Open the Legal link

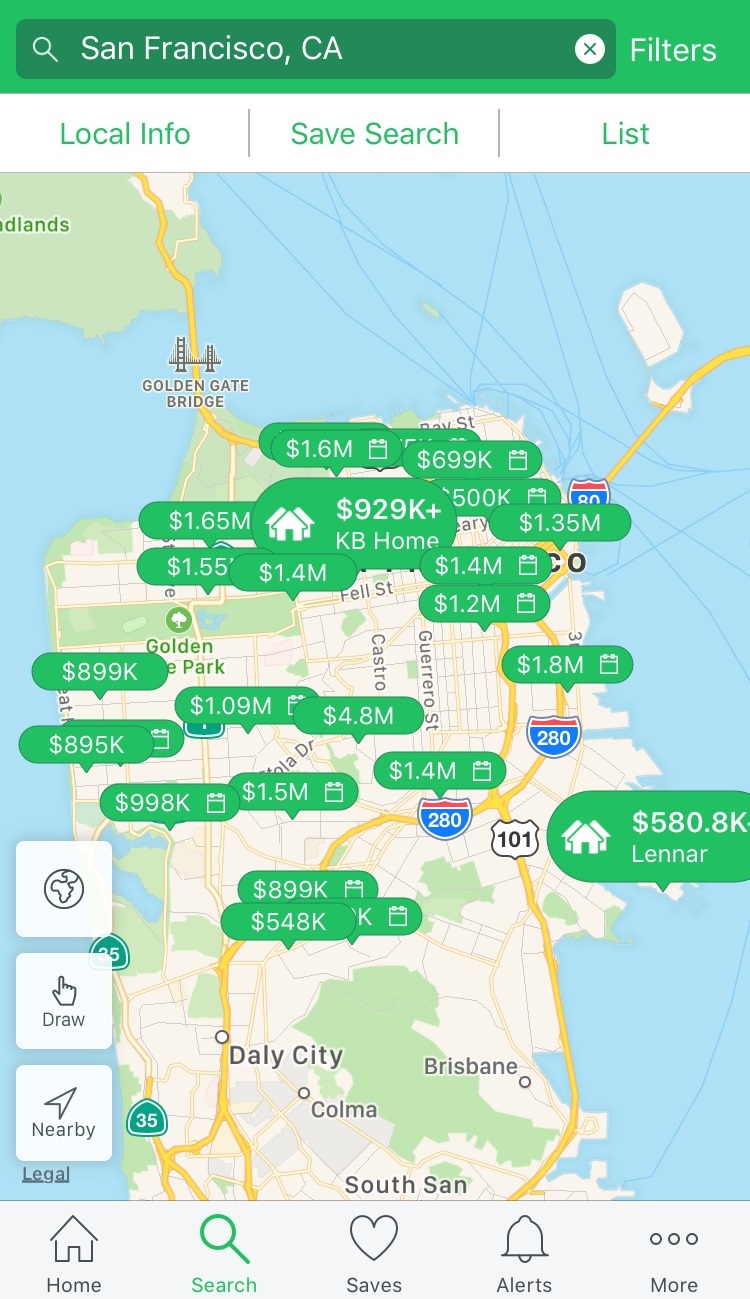tap(45, 1174)
